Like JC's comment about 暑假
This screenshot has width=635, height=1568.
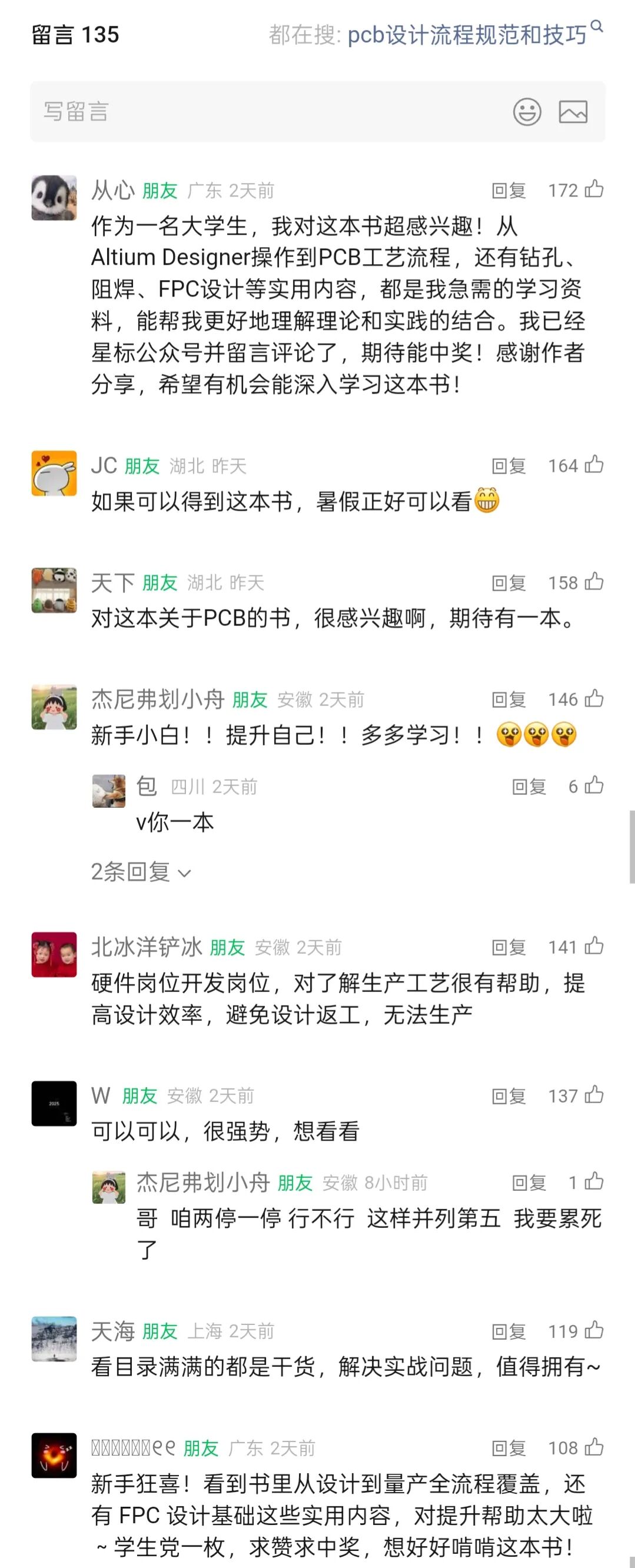(594, 465)
